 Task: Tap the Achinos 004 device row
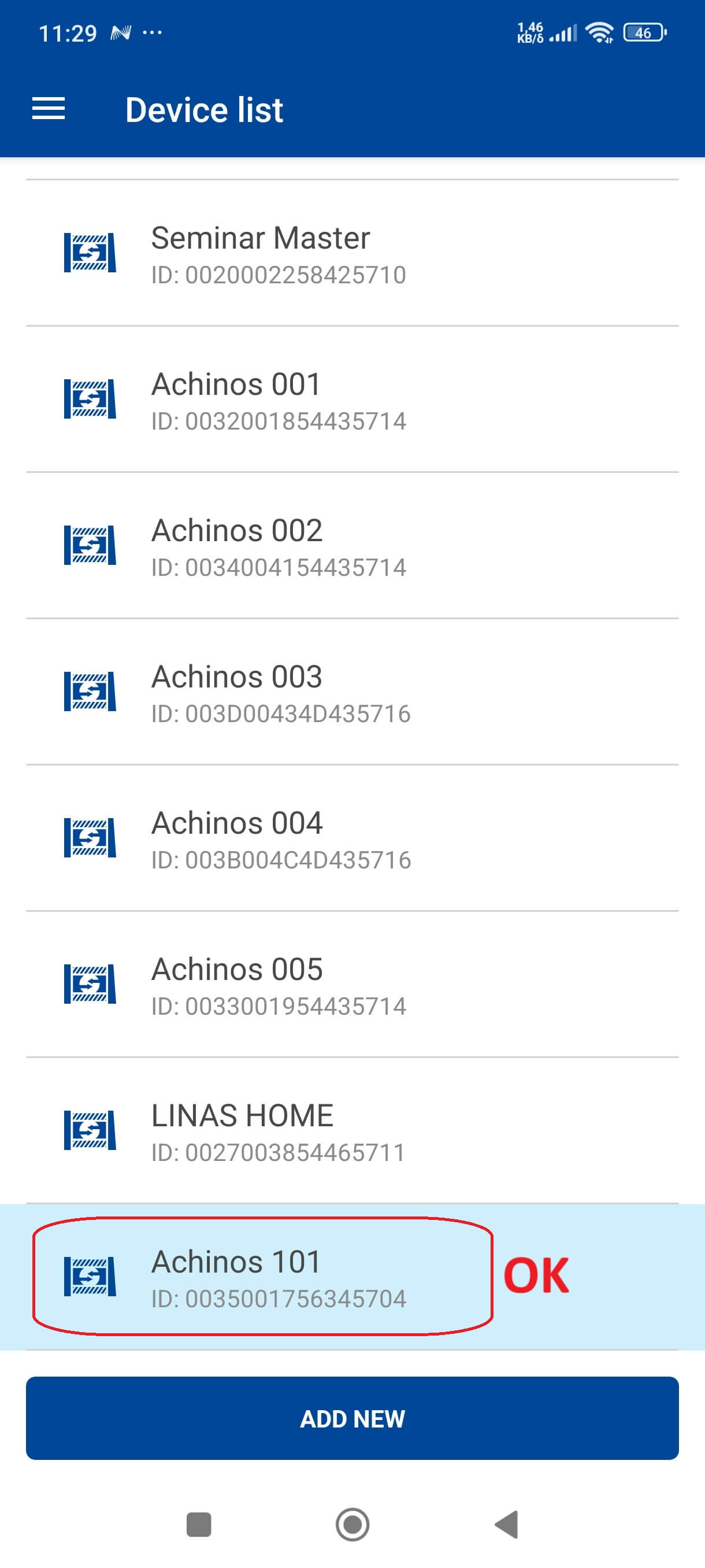[x=351, y=839]
